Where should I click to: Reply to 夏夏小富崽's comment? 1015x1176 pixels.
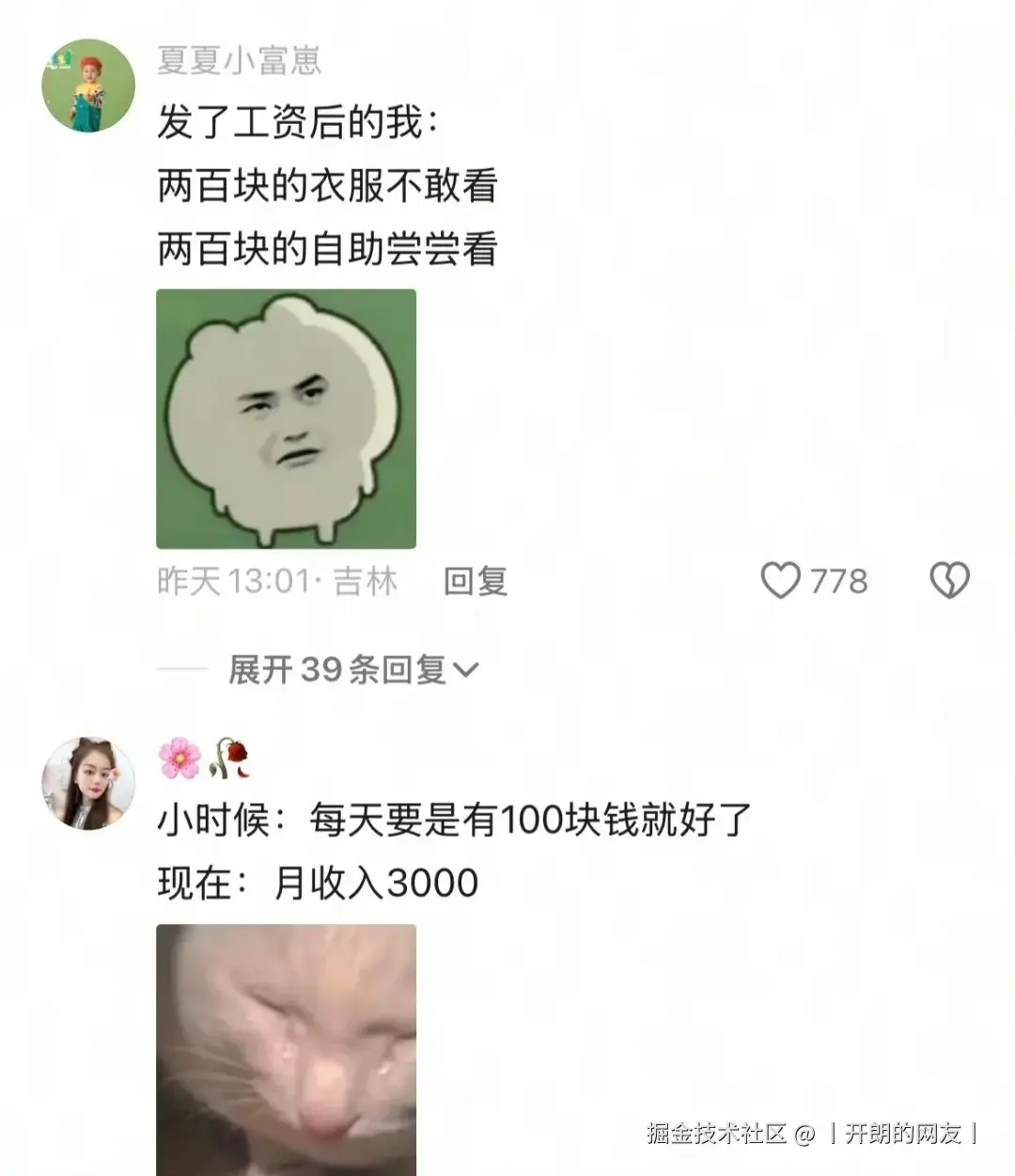point(475,581)
